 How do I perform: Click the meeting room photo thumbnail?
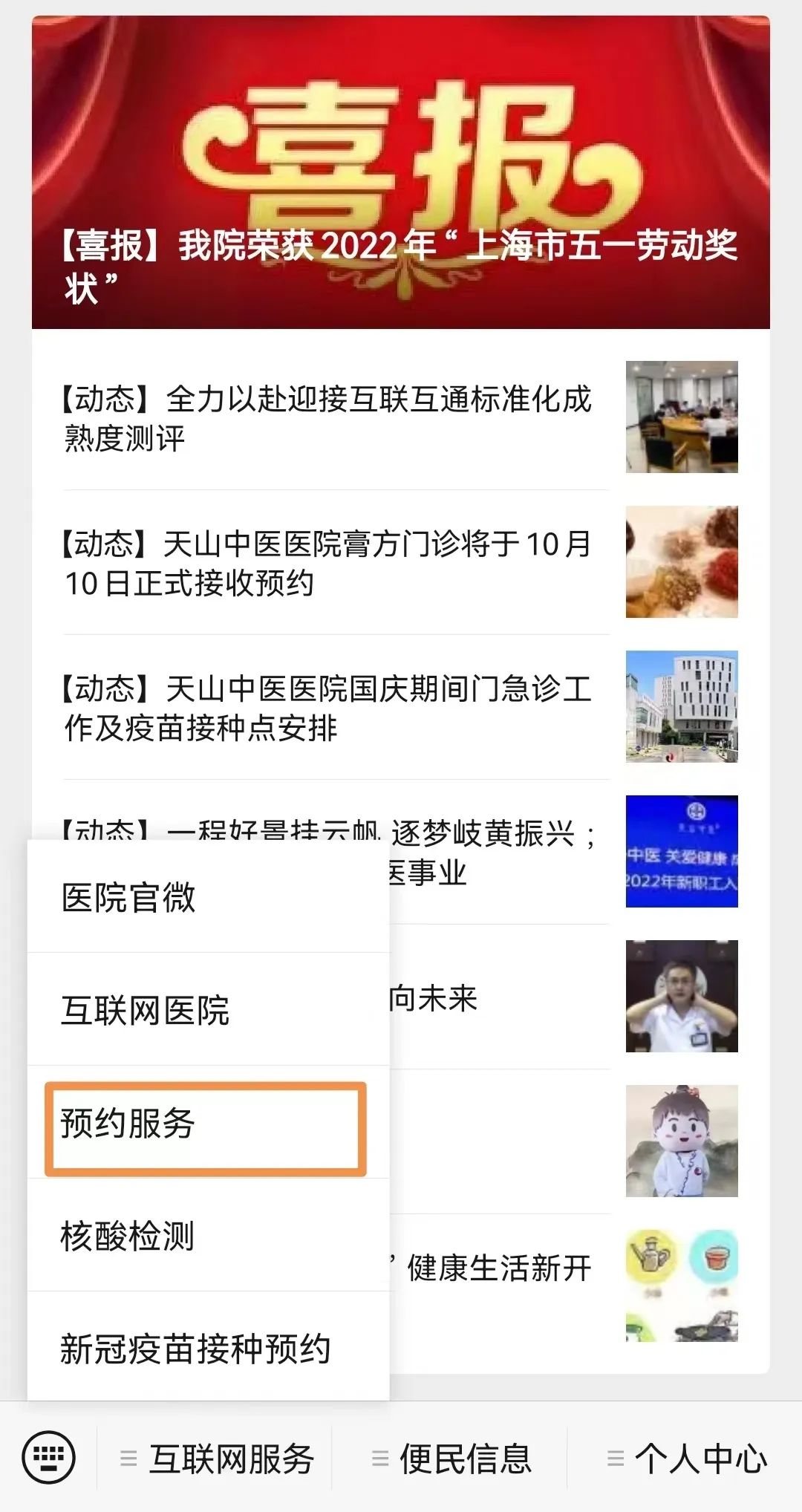pyautogui.click(x=681, y=416)
